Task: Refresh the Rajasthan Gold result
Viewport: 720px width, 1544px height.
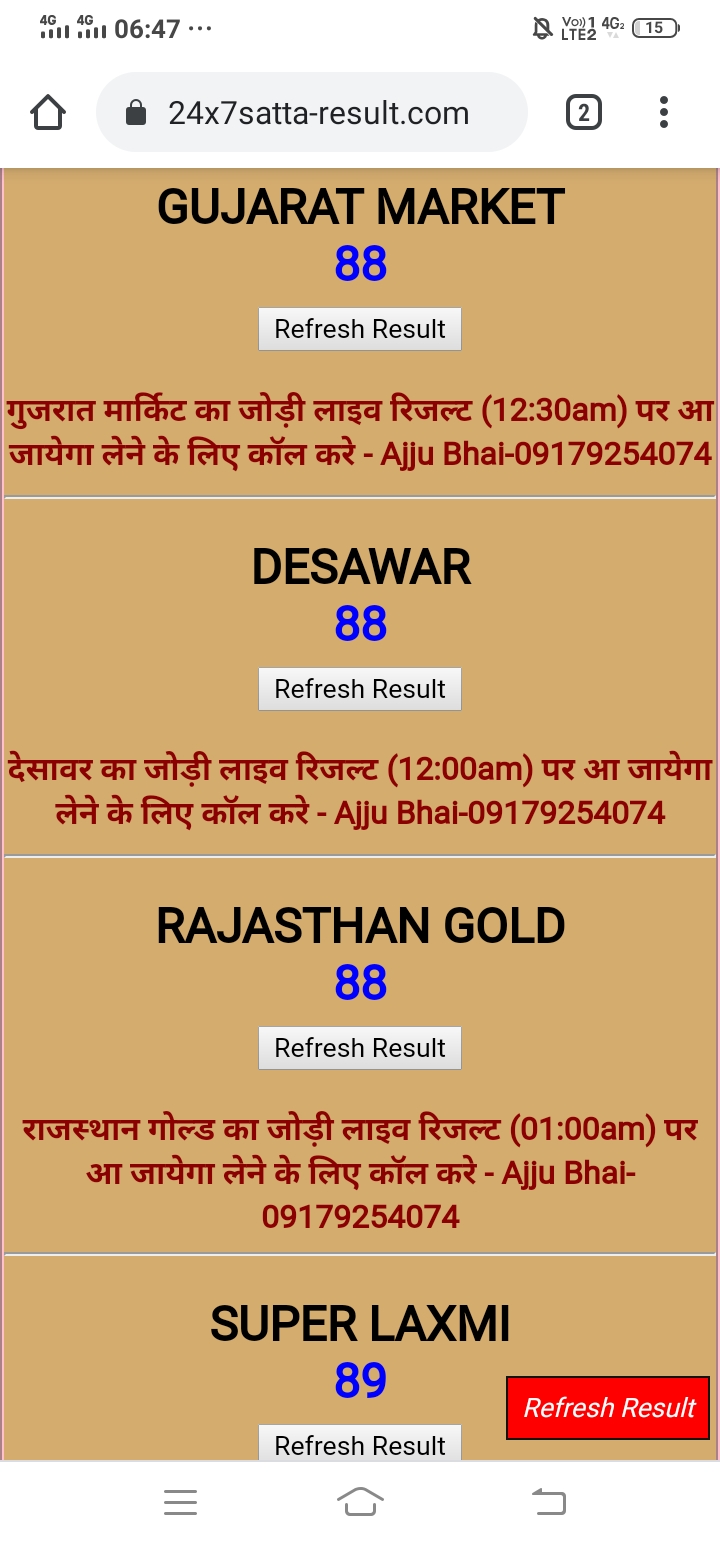Action: 360,1048
